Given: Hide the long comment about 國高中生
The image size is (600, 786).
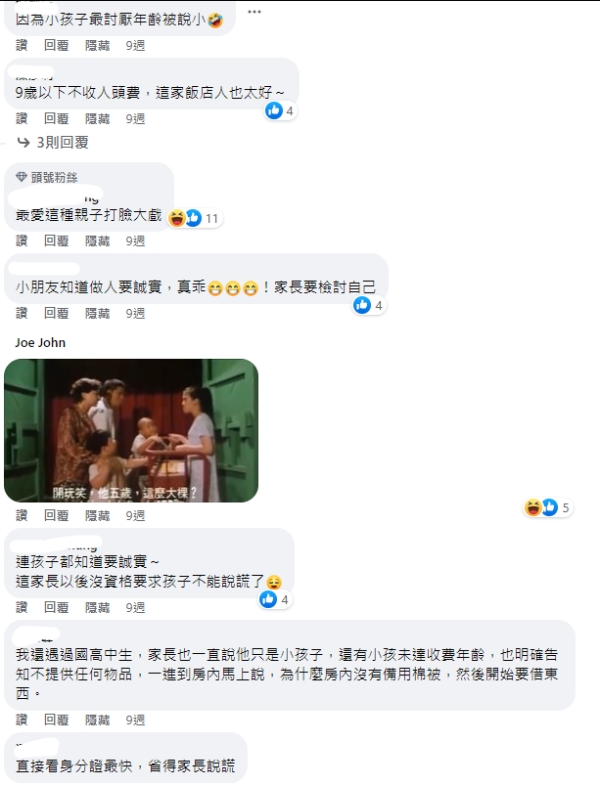Looking at the screenshot, I should coord(97,719).
